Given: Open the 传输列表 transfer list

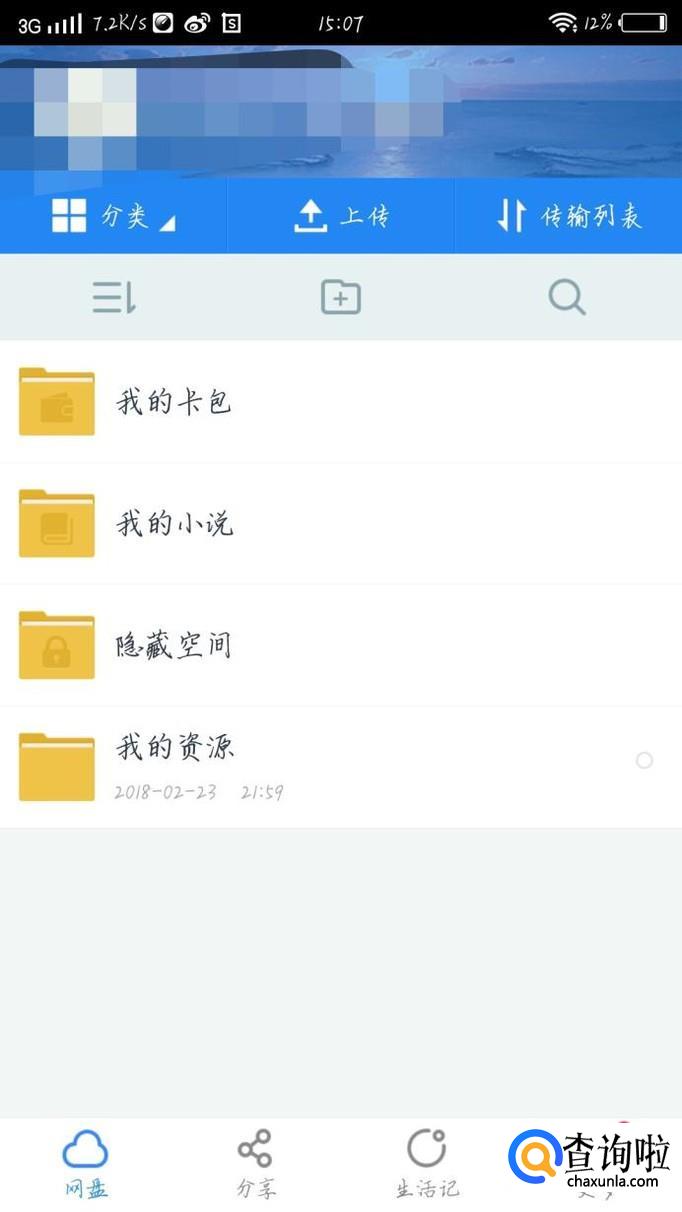Looking at the screenshot, I should 568,216.
